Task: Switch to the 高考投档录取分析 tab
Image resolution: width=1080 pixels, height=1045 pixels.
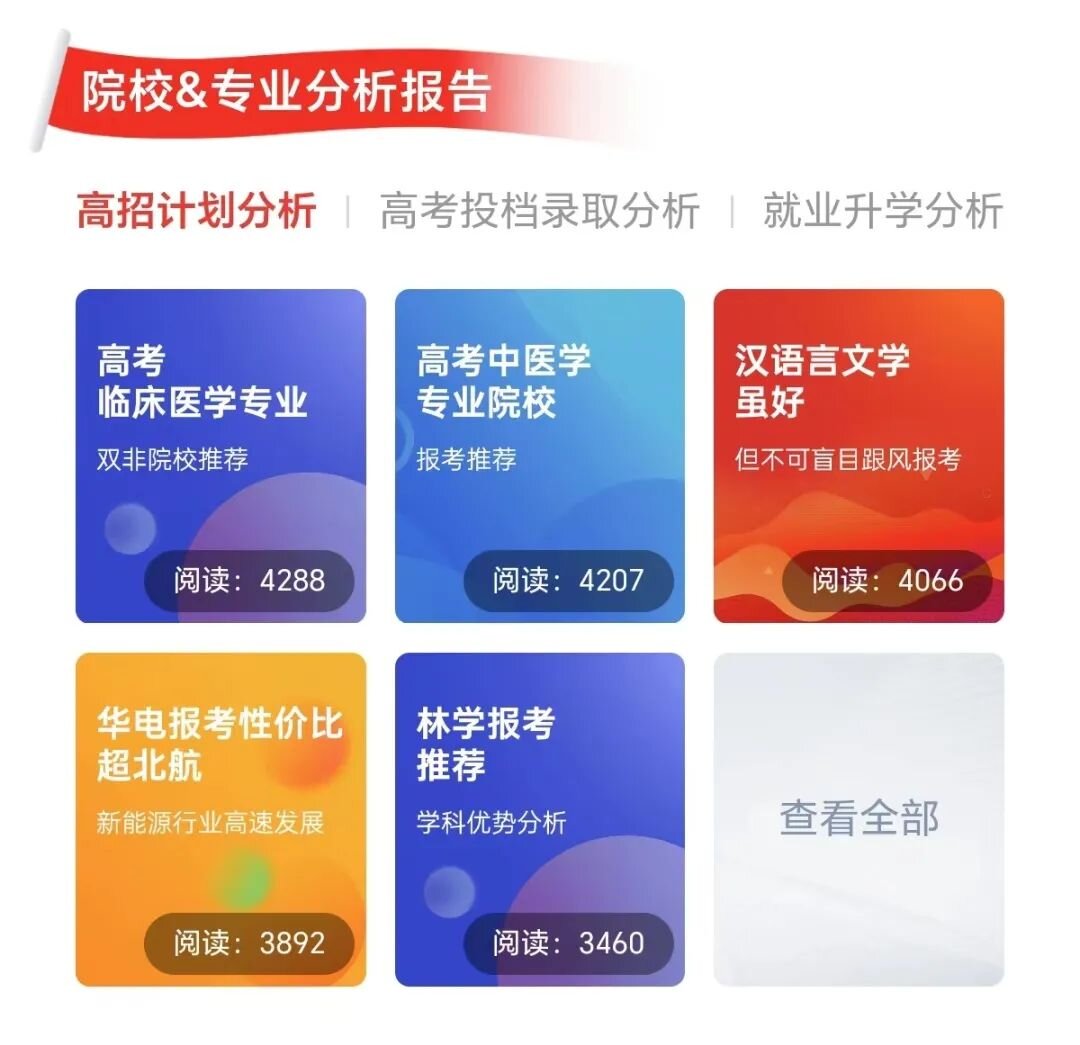Action: (539, 212)
